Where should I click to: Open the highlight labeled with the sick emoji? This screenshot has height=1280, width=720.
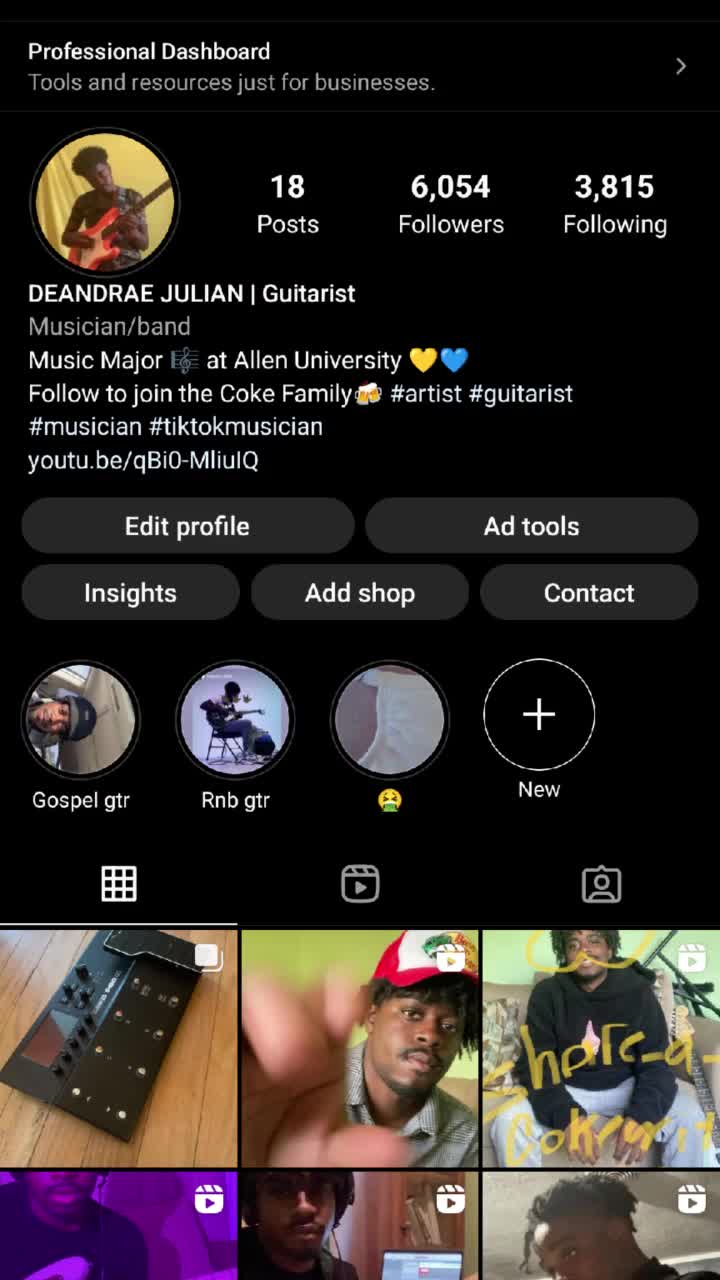389,719
